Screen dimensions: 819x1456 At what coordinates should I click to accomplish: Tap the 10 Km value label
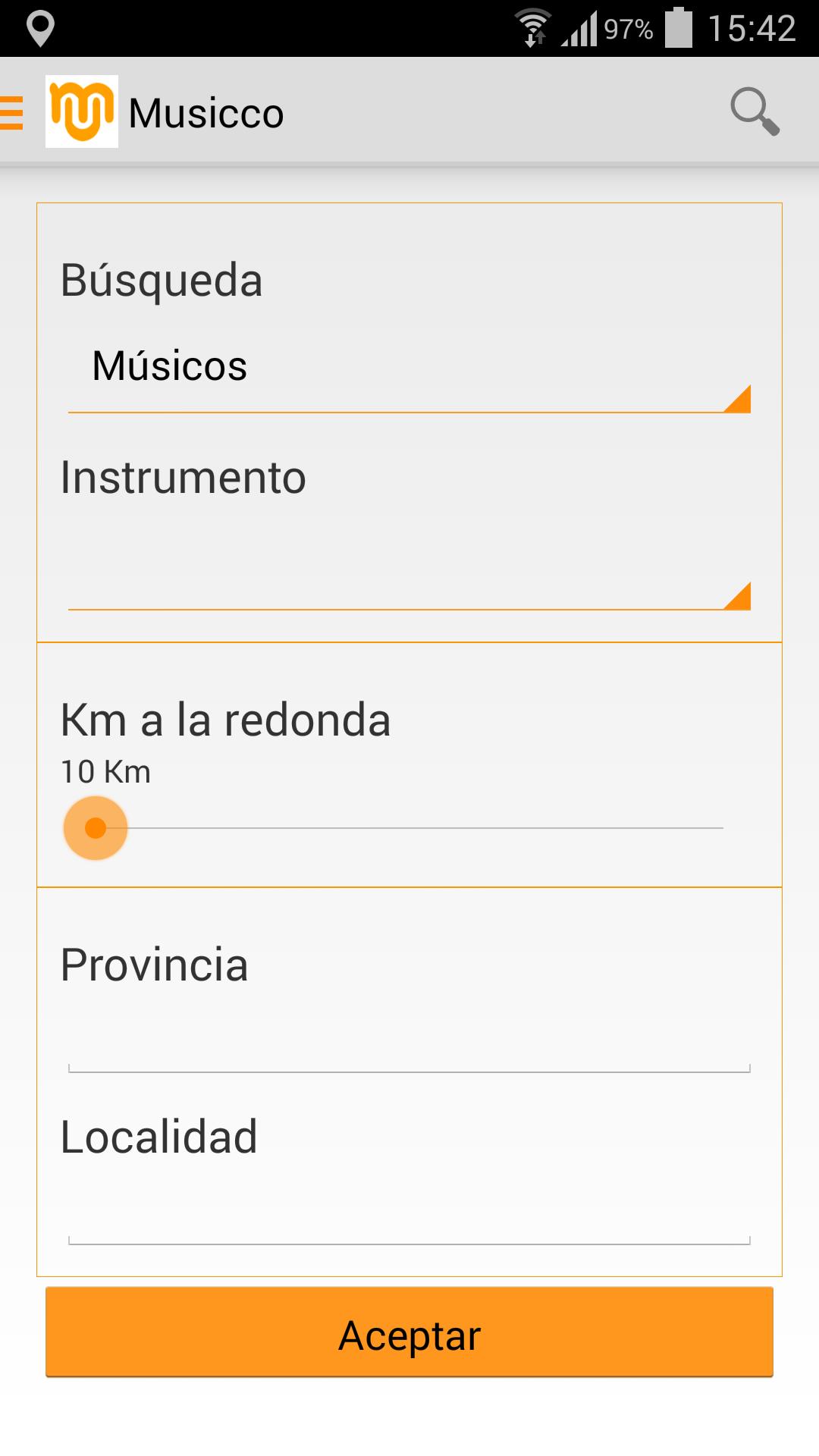click(105, 772)
